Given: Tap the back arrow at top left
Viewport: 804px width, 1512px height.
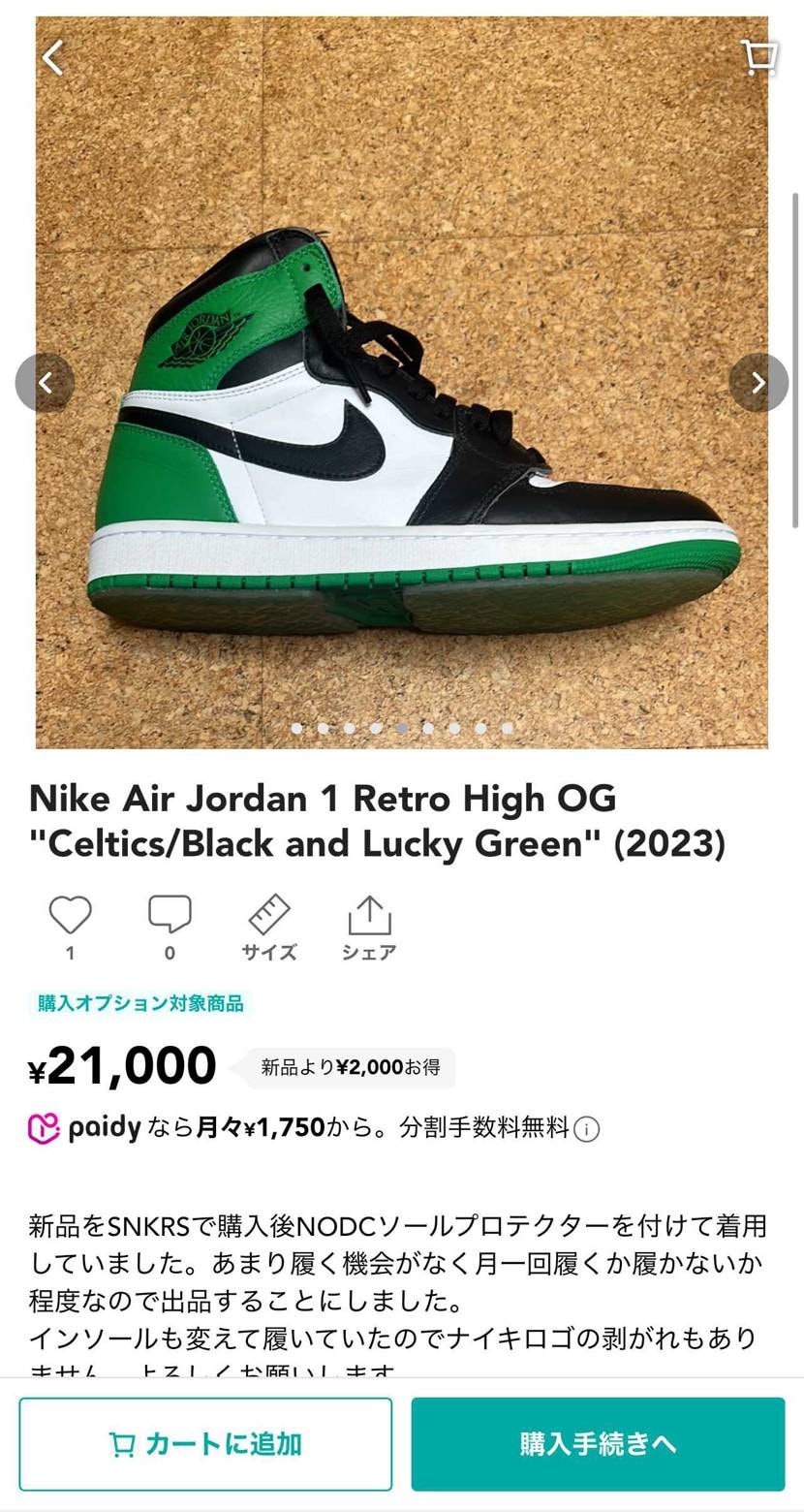Looking at the screenshot, I should tap(51, 57).
